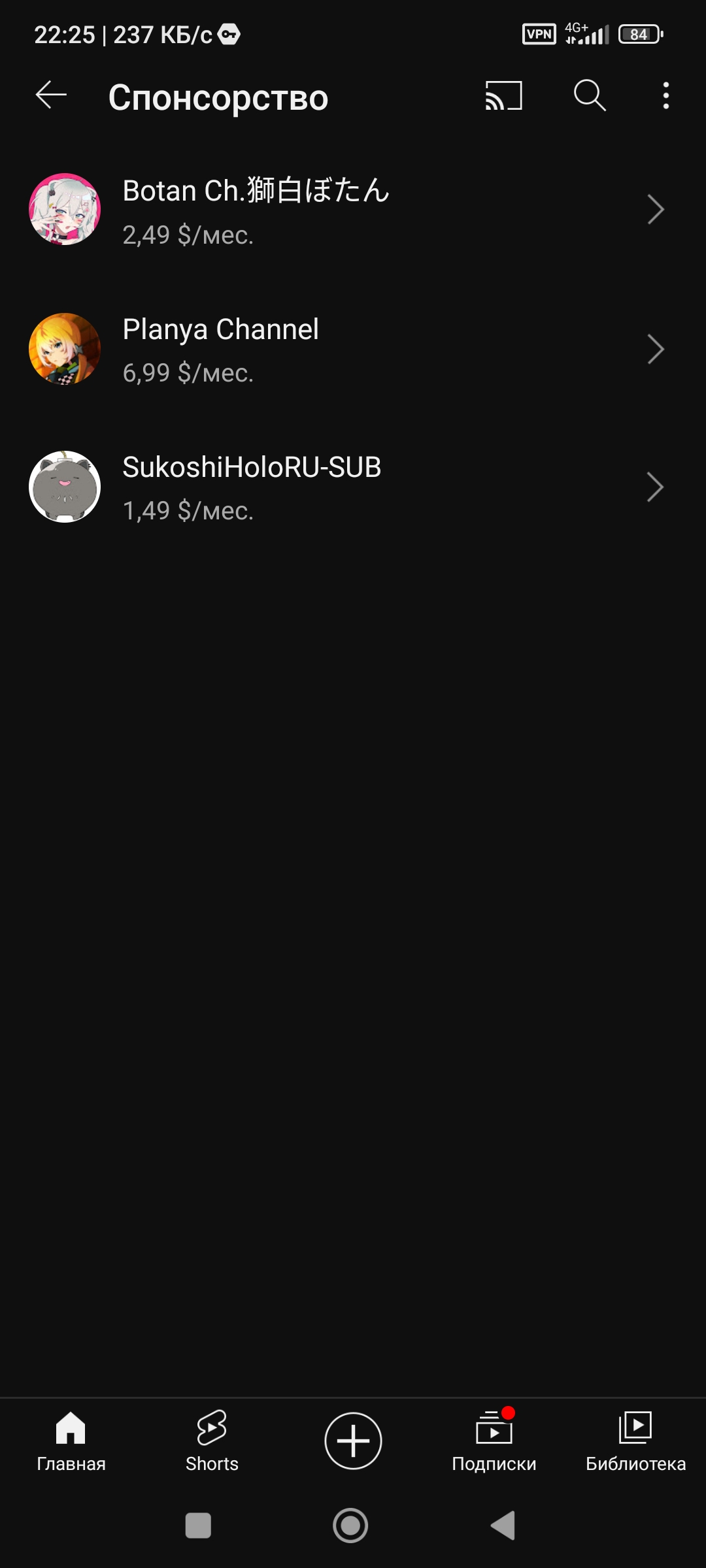Switch to the Главная tab

pos(71,1442)
